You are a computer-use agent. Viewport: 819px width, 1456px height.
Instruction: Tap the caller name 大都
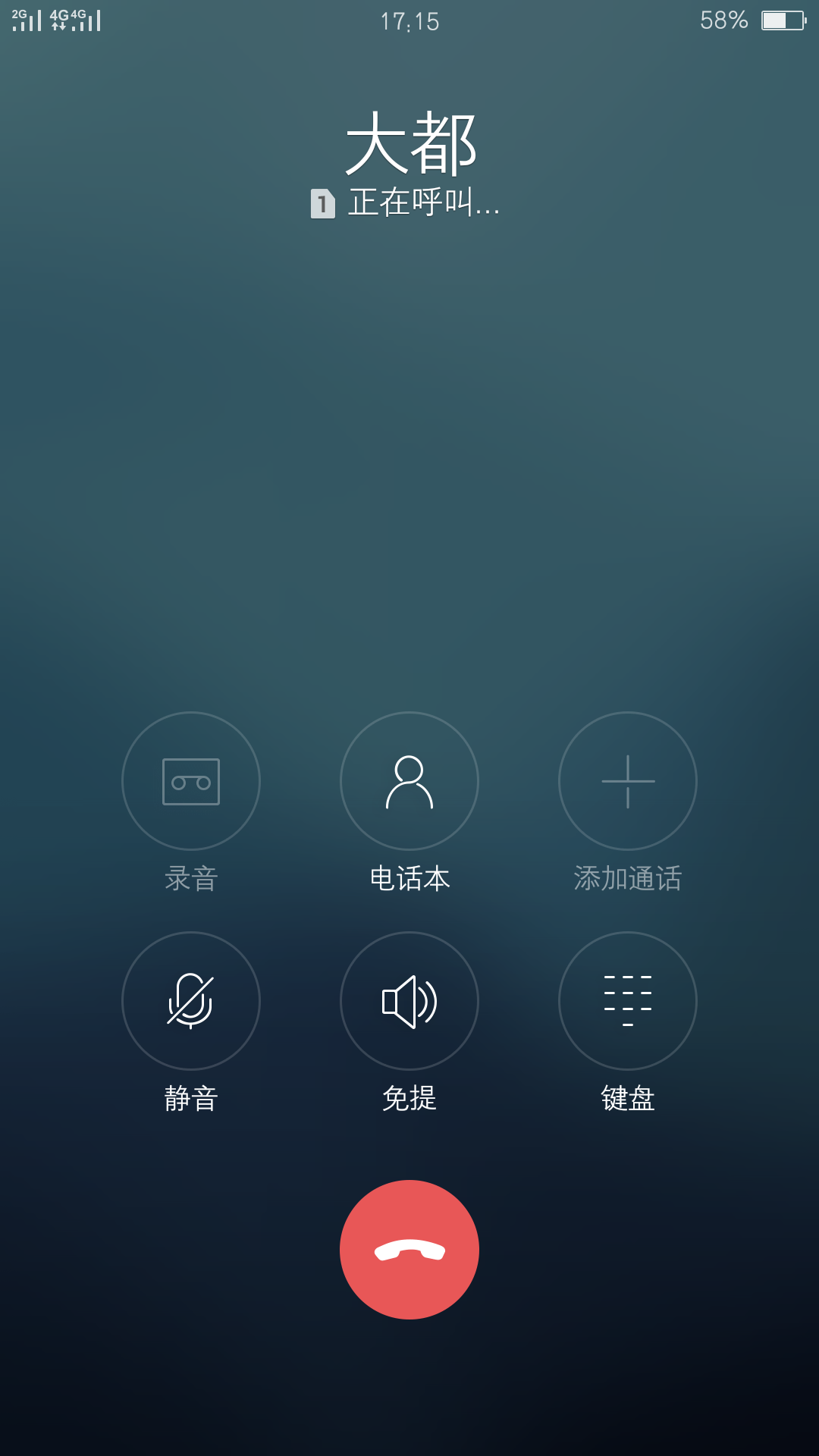[x=409, y=143]
